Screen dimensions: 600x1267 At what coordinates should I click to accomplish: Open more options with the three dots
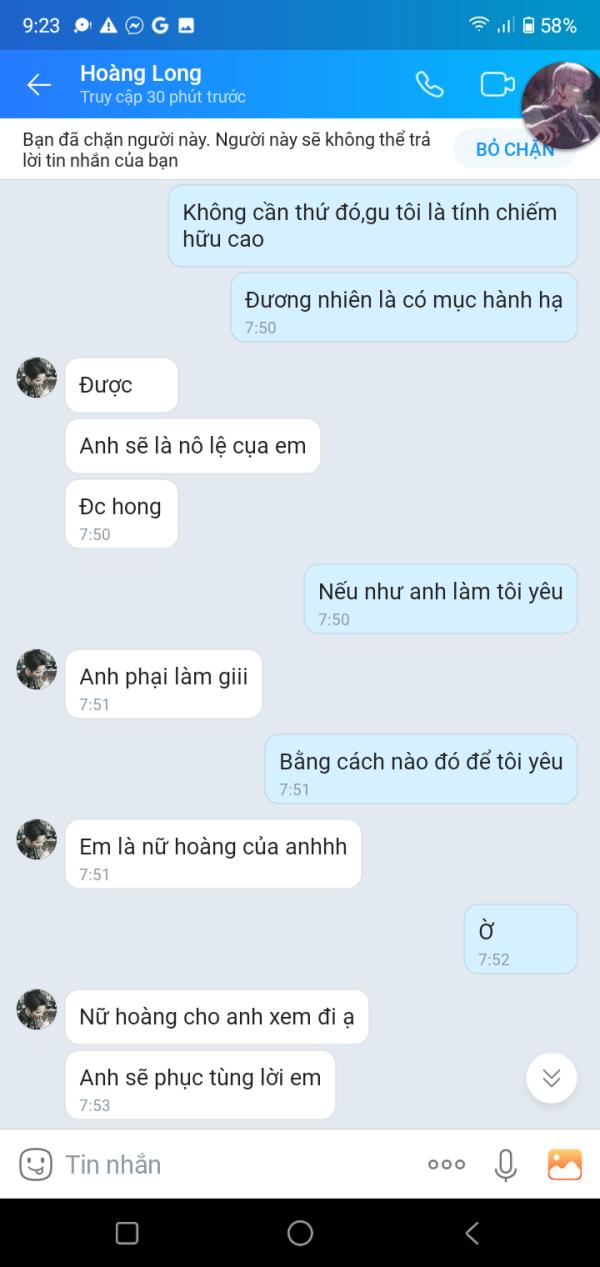[x=446, y=1164]
